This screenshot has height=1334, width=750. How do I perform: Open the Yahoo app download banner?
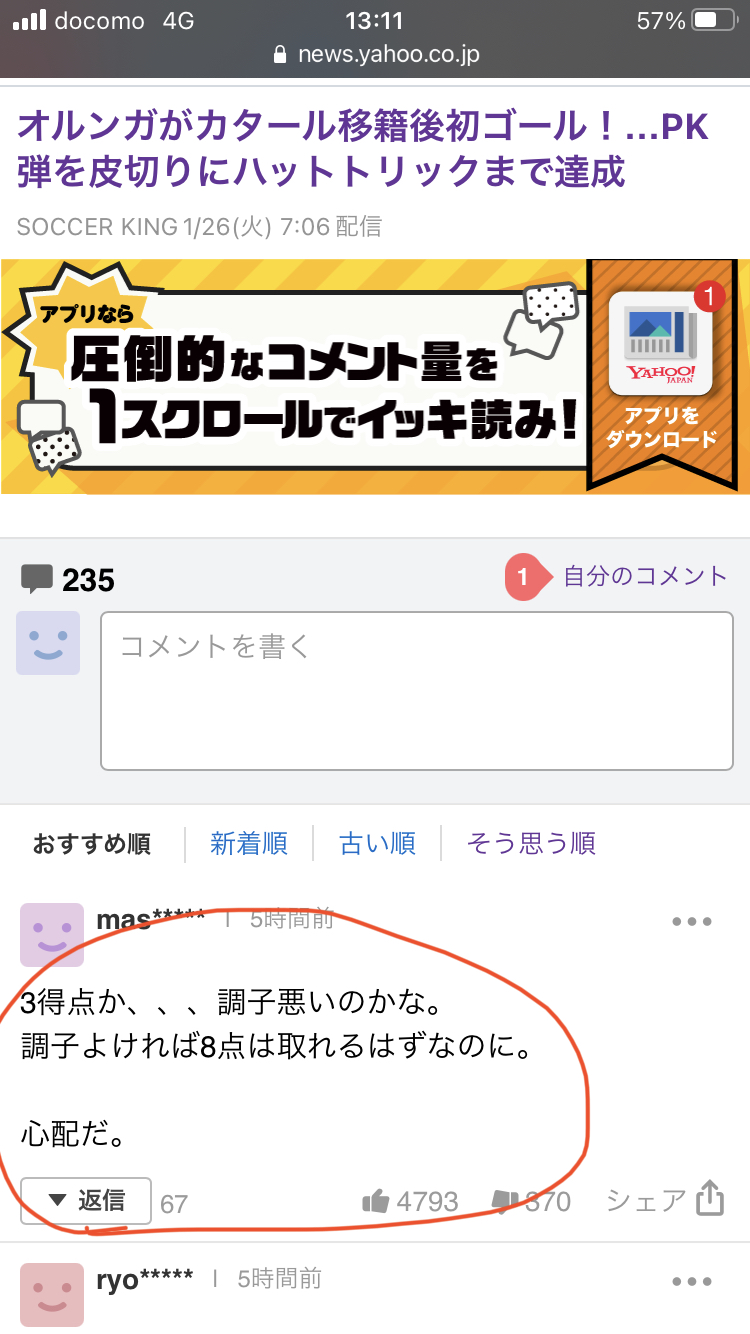tap(375, 377)
